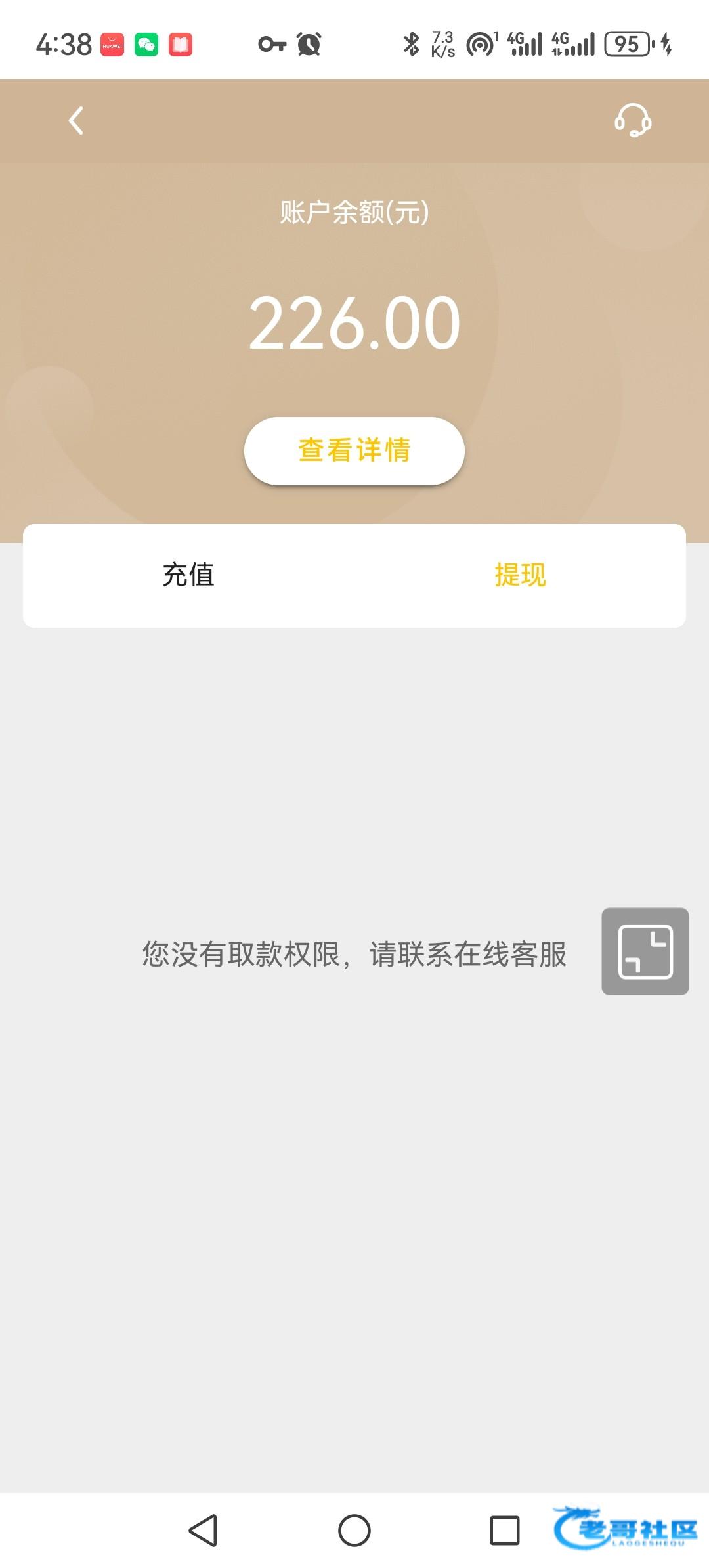Open recent apps from navigation bar
Screen dimensions: 709x1568
505,1531
